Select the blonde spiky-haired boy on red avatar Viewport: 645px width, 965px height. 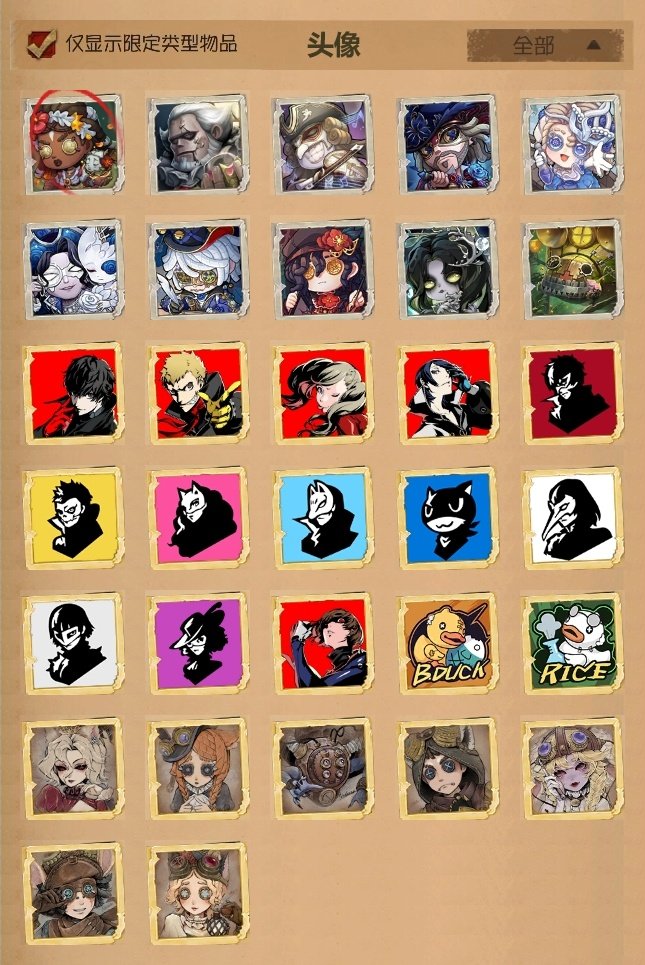pos(197,394)
